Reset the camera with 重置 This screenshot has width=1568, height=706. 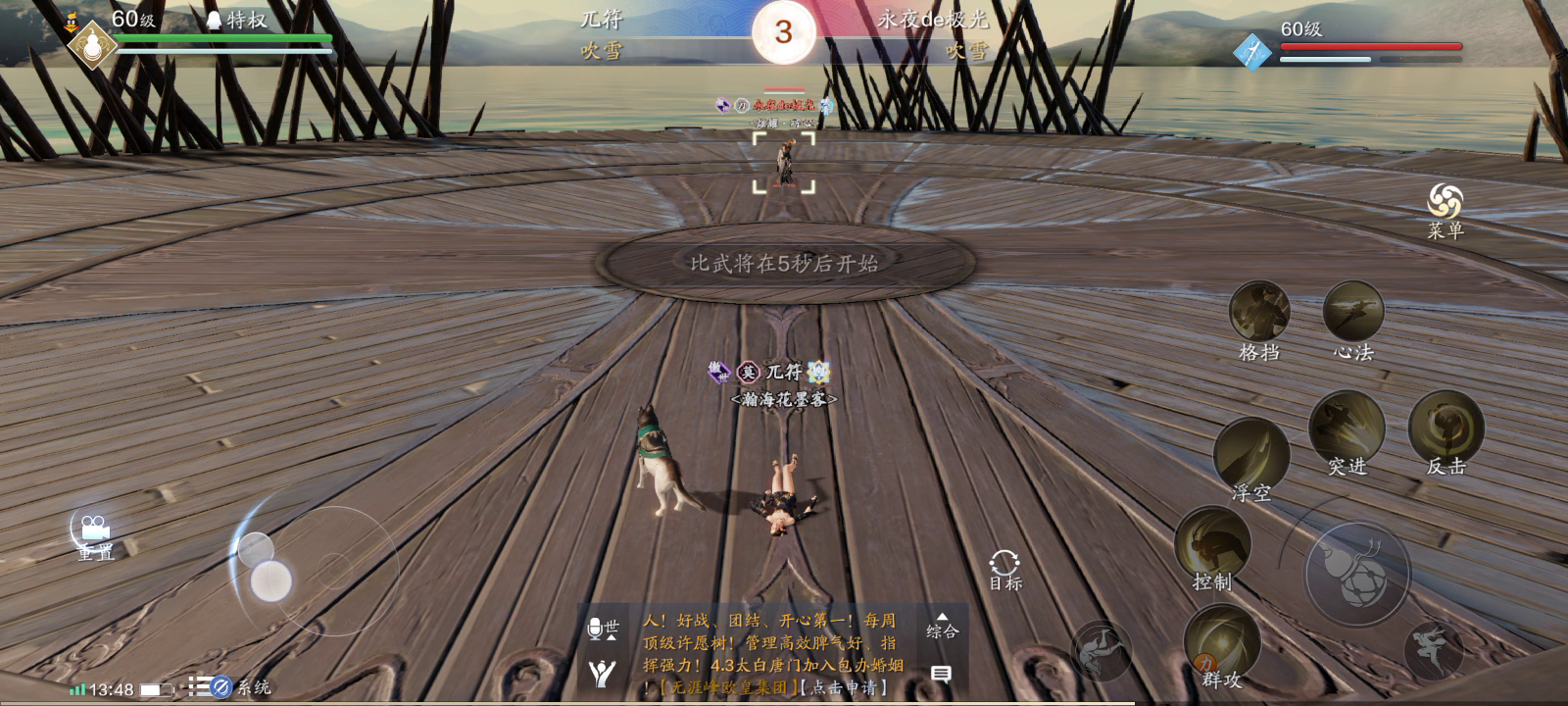[x=95, y=533]
